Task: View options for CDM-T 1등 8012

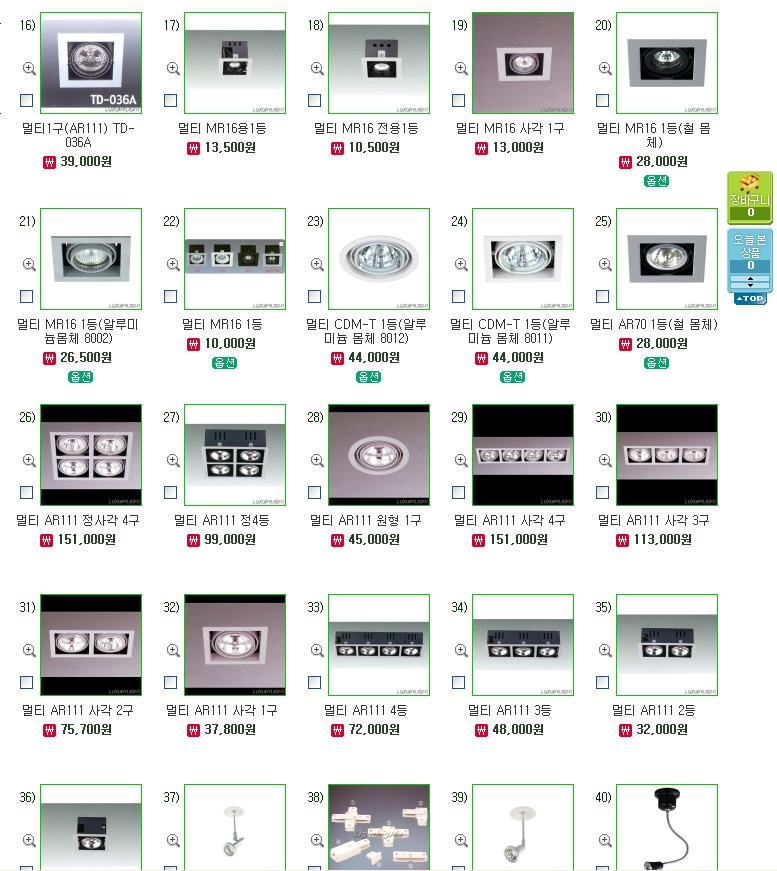Action: 368,377
